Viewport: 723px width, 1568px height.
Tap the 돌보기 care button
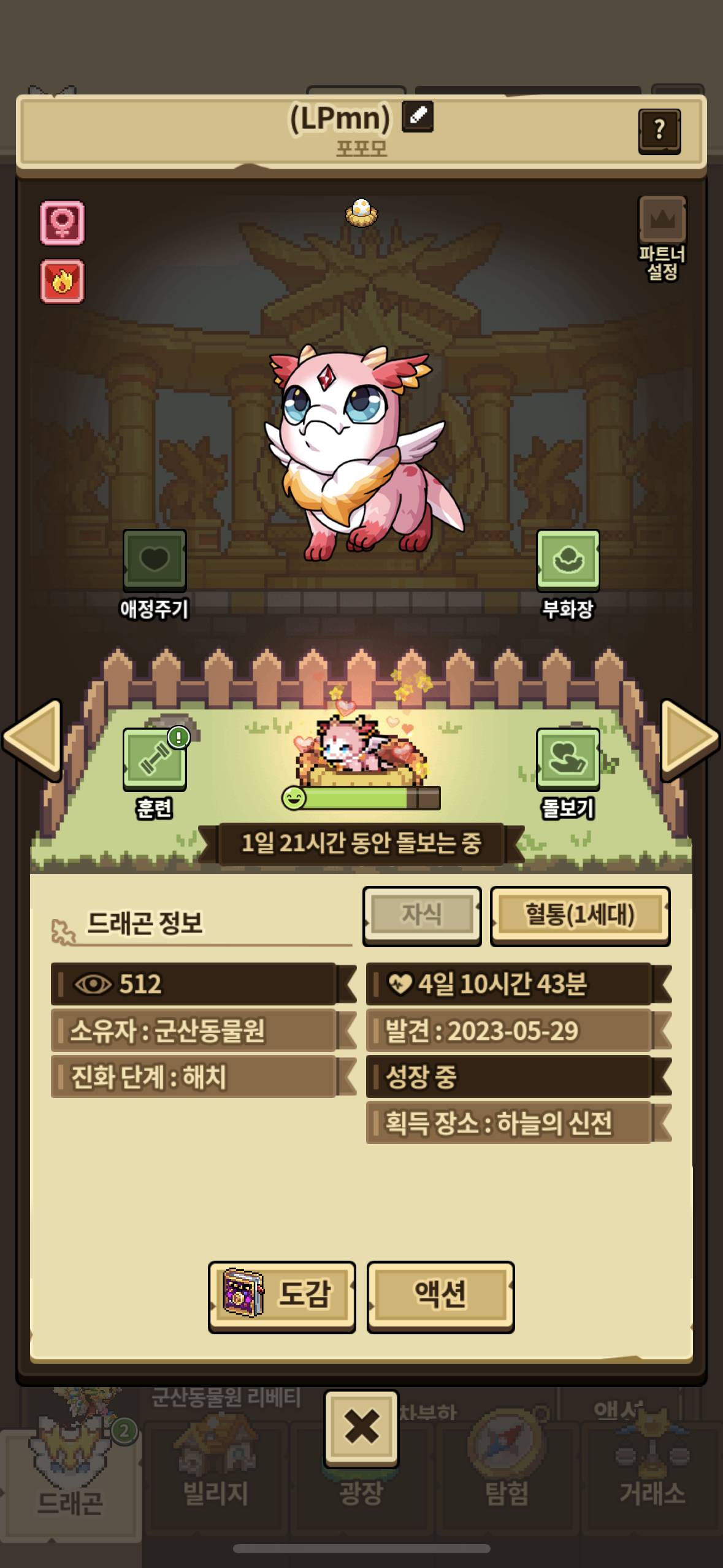coord(568,759)
